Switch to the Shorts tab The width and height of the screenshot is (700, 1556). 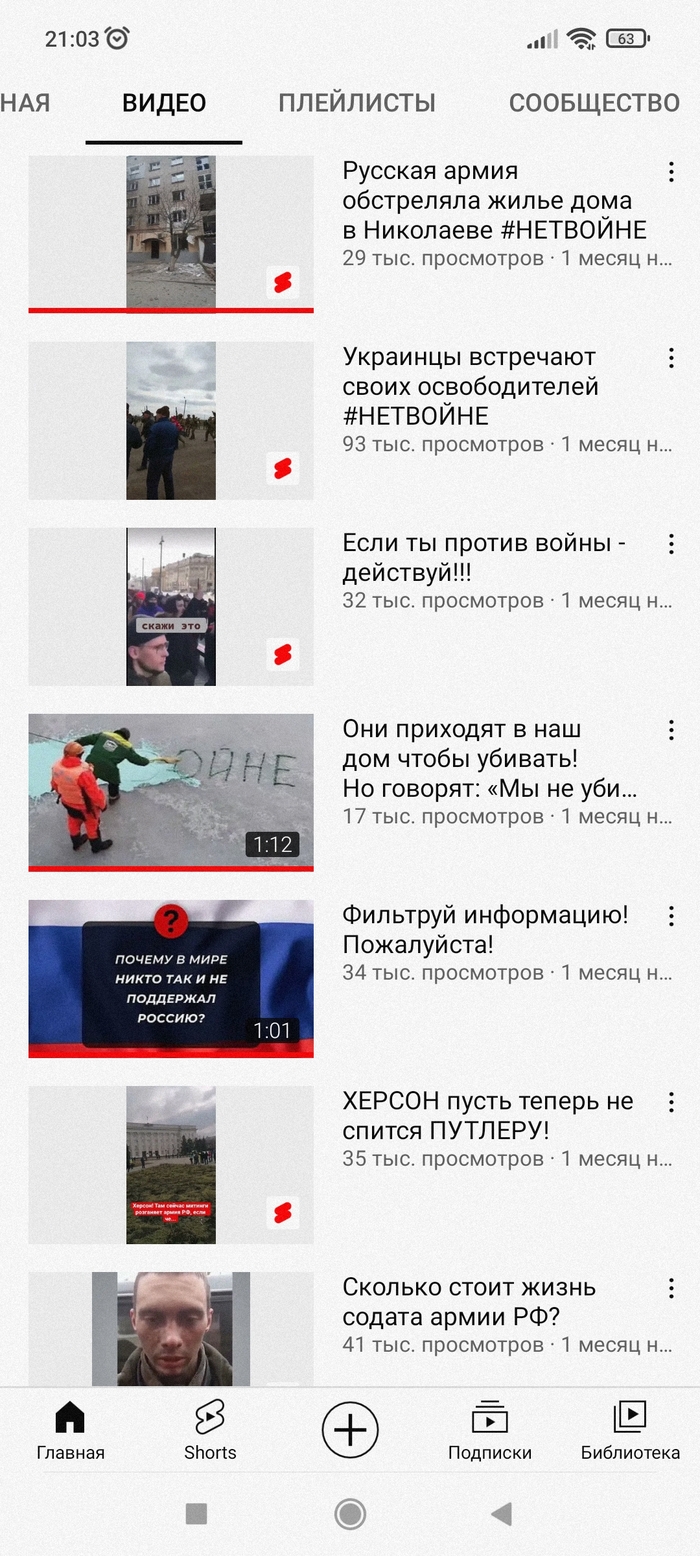(210, 1430)
